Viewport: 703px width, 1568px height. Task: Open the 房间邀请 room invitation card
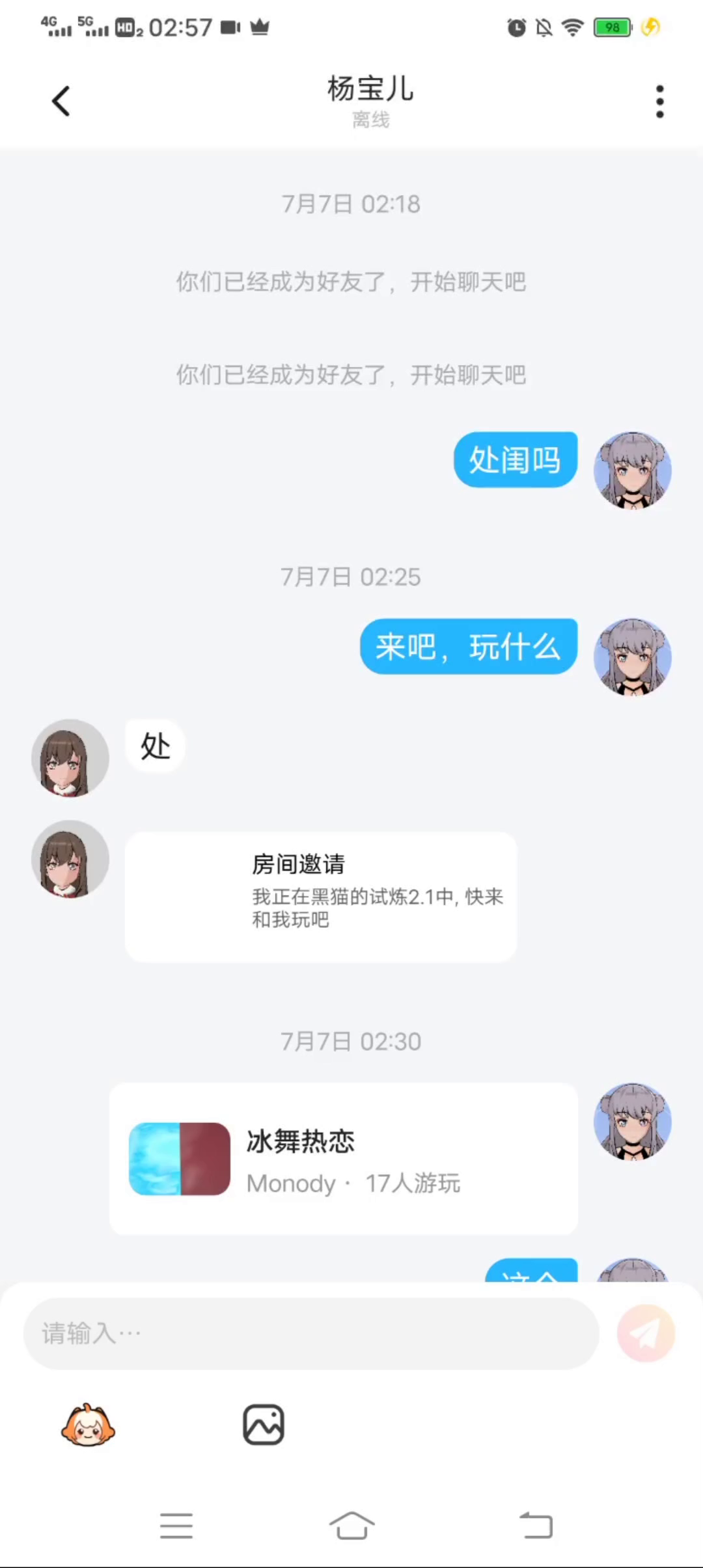coord(320,896)
